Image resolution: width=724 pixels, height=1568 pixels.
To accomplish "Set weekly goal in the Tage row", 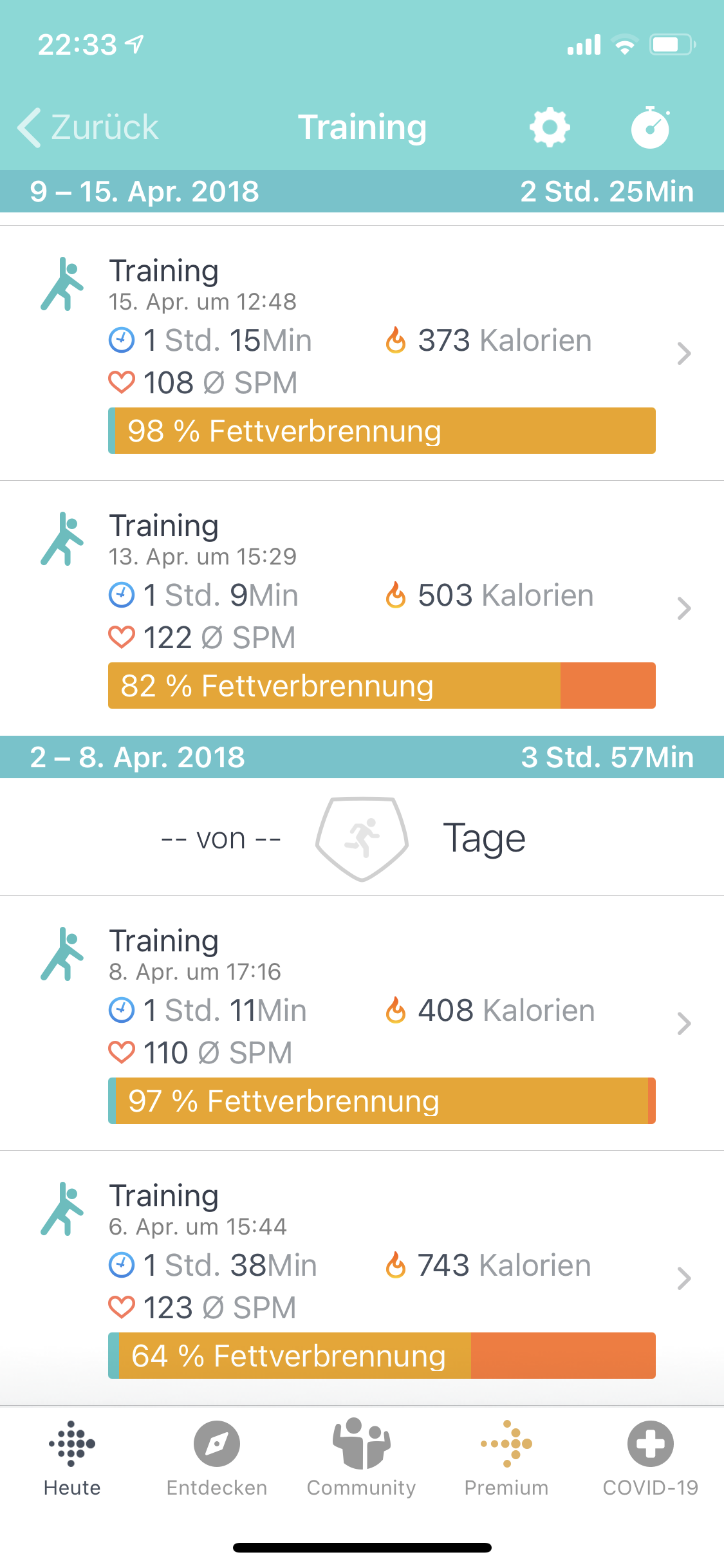I will tap(362, 838).
